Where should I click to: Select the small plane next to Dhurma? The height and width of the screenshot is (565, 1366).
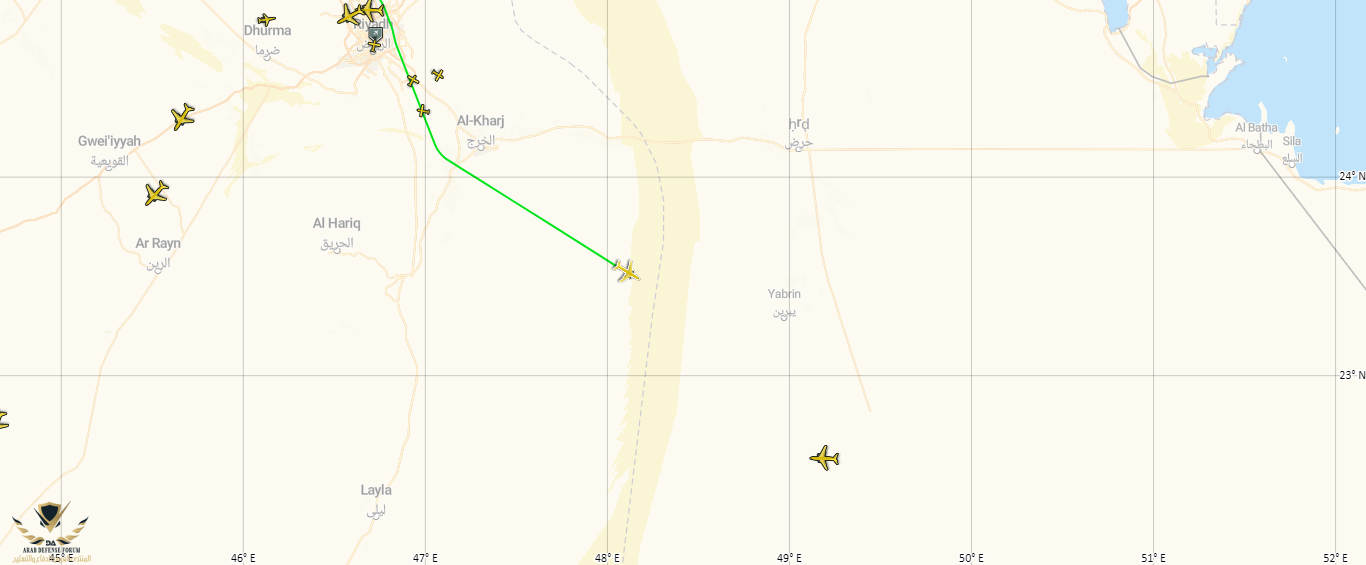(x=265, y=19)
